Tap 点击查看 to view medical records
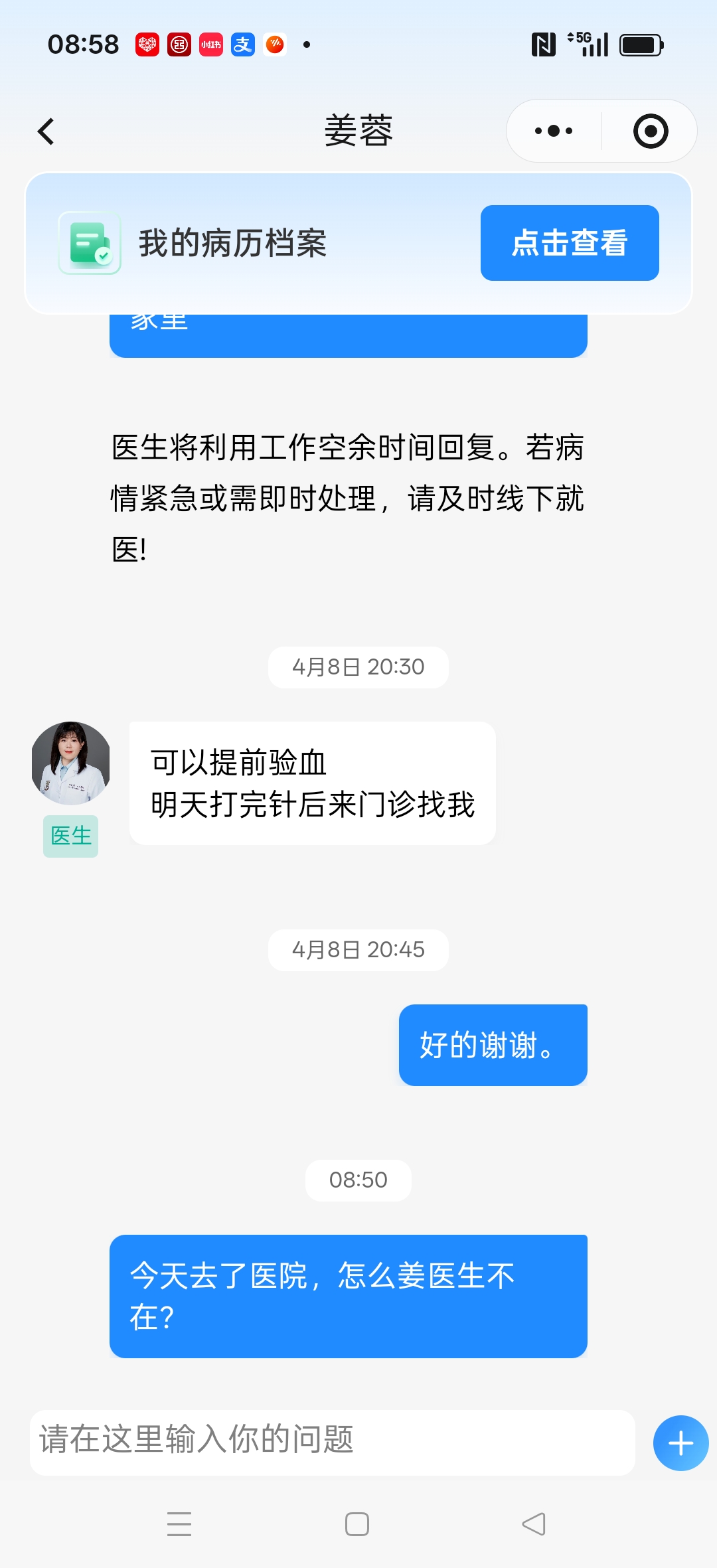The height and width of the screenshot is (1568, 717). pyautogui.click(x=569, y=243)
